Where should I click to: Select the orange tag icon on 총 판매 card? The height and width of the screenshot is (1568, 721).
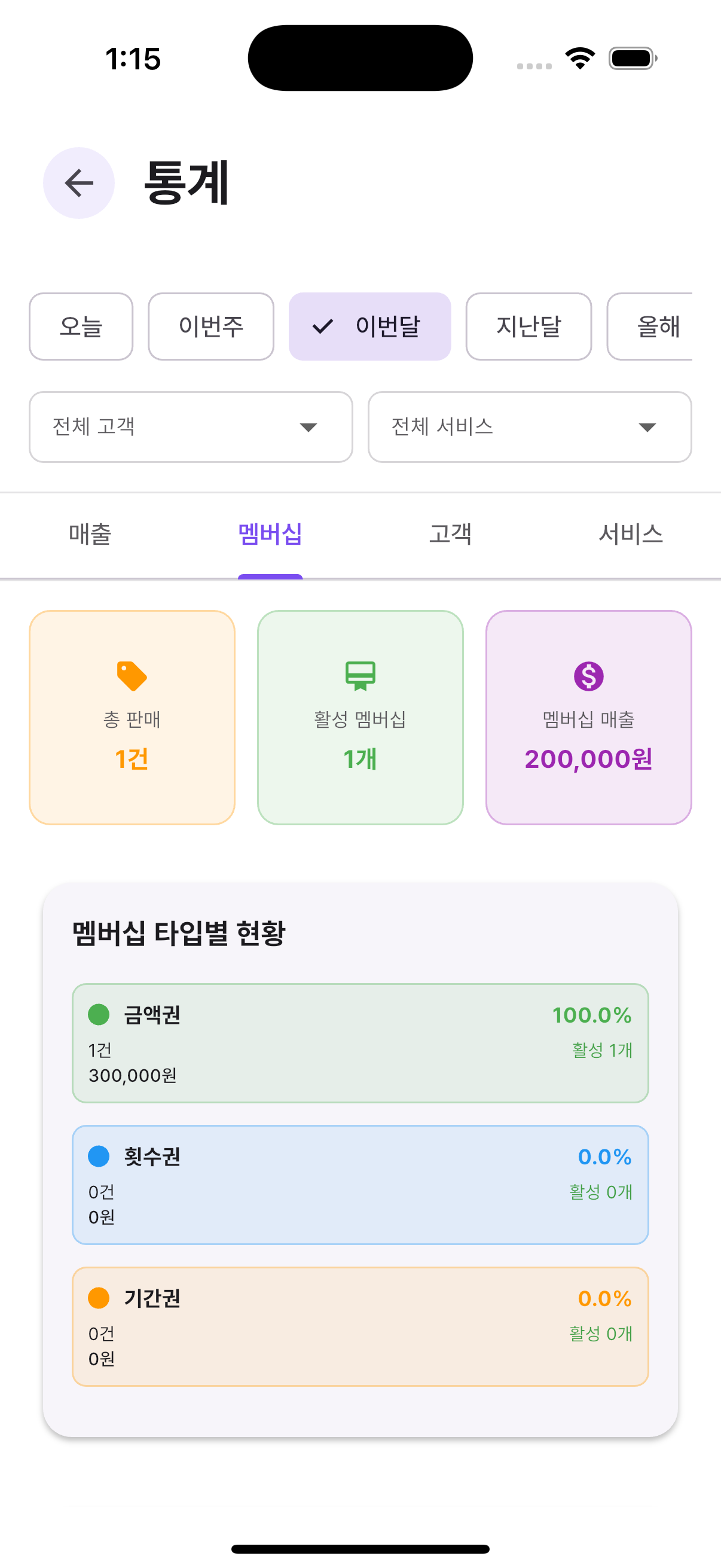(132, 678)
